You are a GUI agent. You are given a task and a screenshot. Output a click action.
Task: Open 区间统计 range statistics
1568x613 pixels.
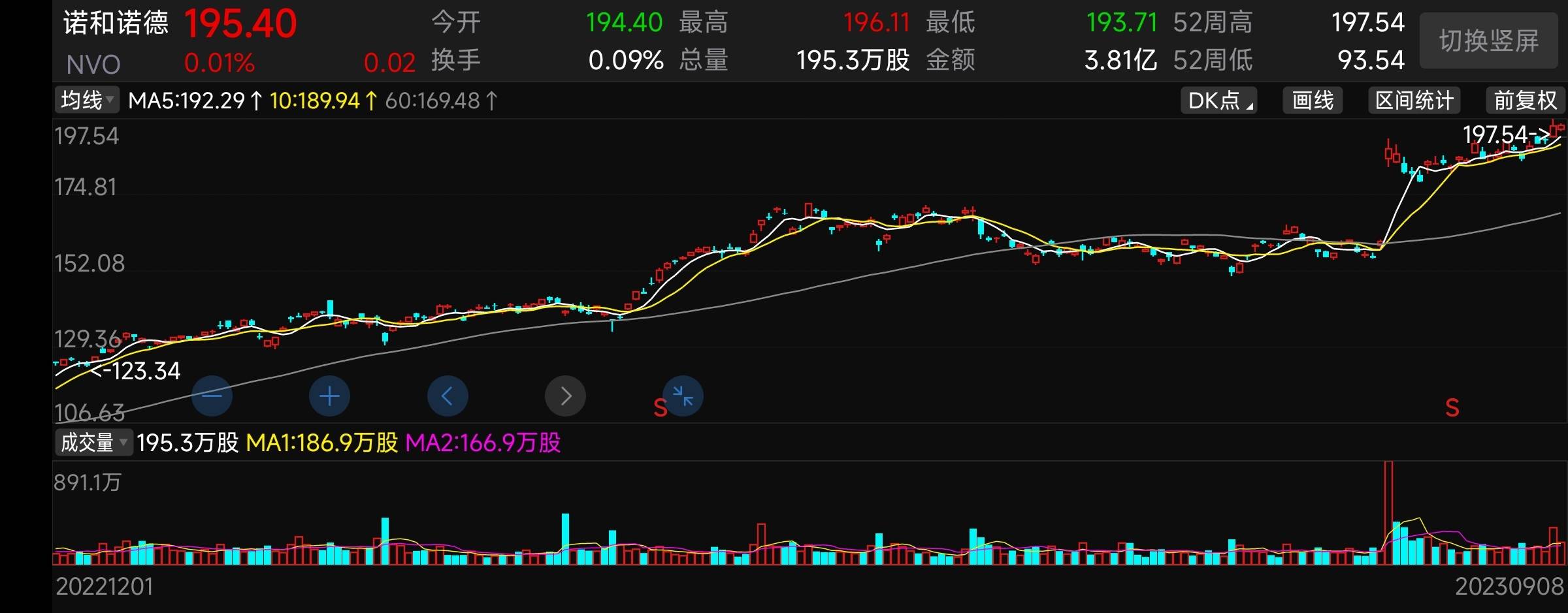tap(1414, 101)
